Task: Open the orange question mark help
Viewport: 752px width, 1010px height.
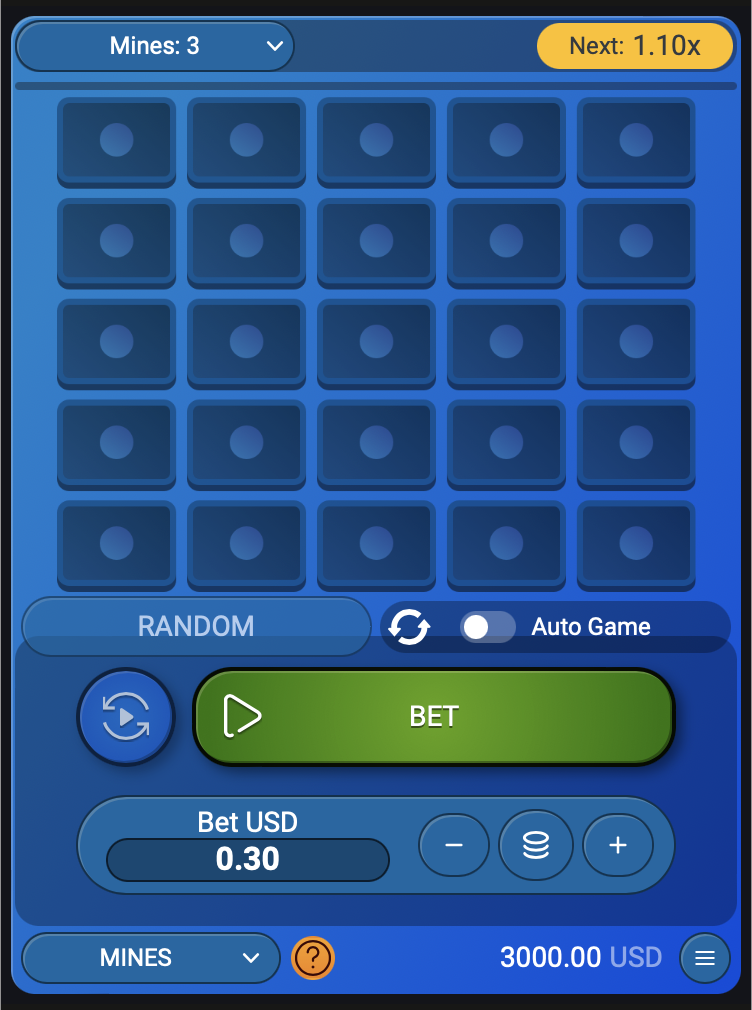Action: (x=313, y=958)
